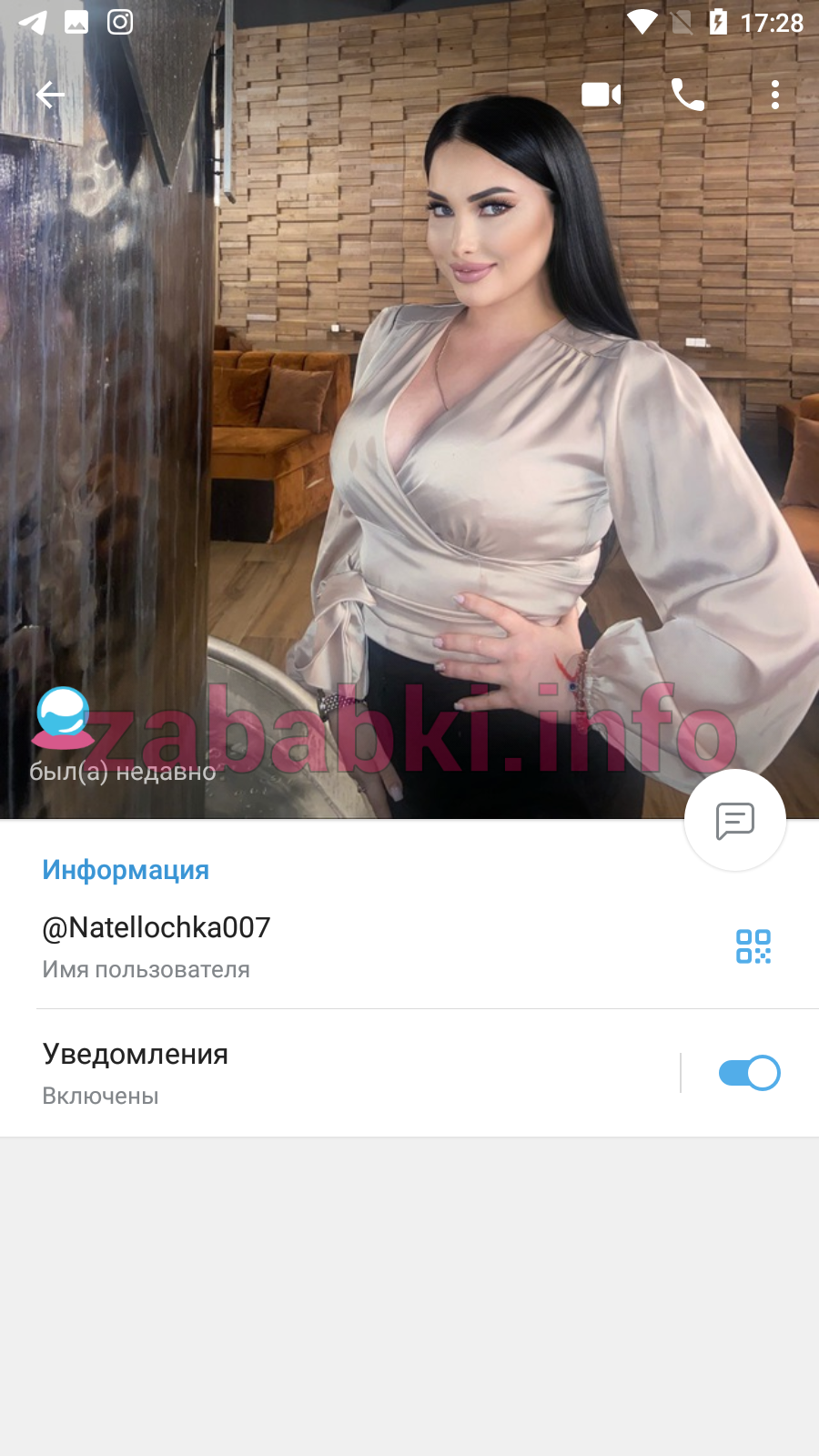Show the QR code for @Natellochka007

pyautogui.click(x=753, y=946)
